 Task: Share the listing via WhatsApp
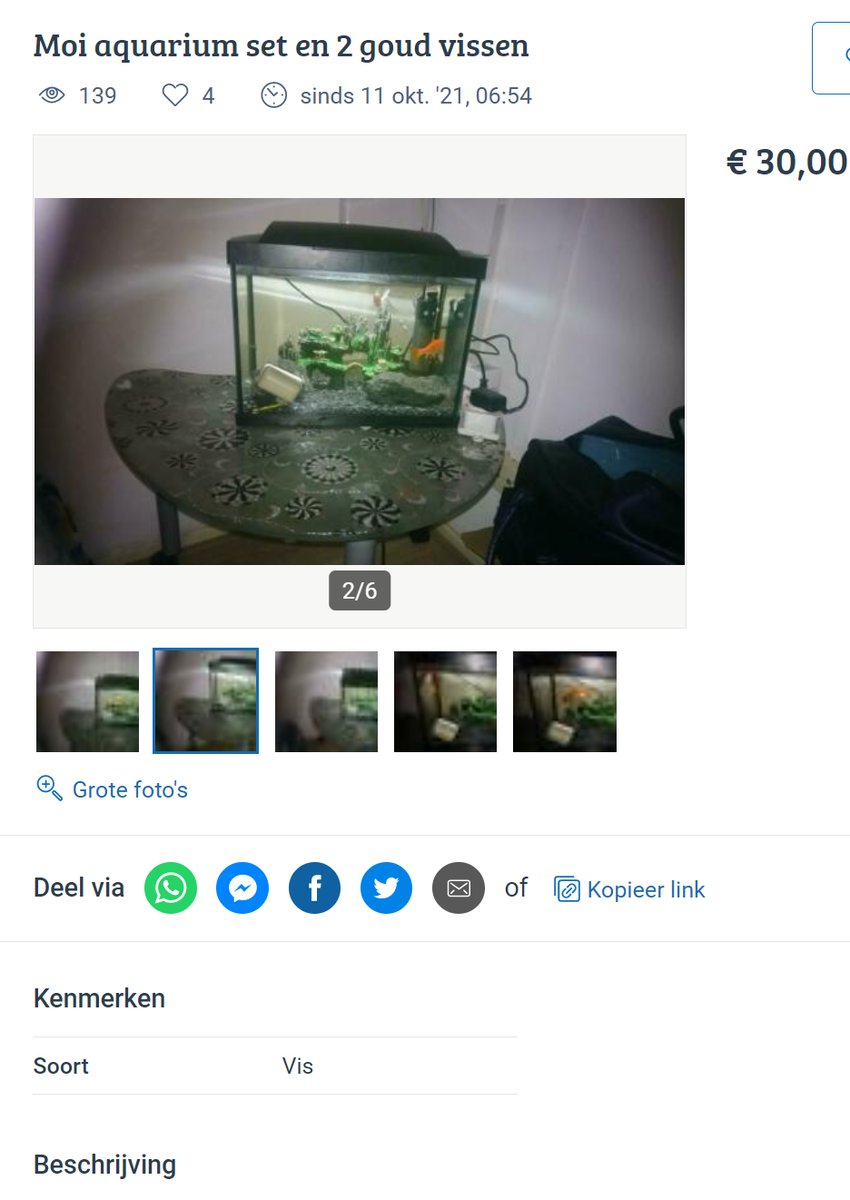pos(170,888)
